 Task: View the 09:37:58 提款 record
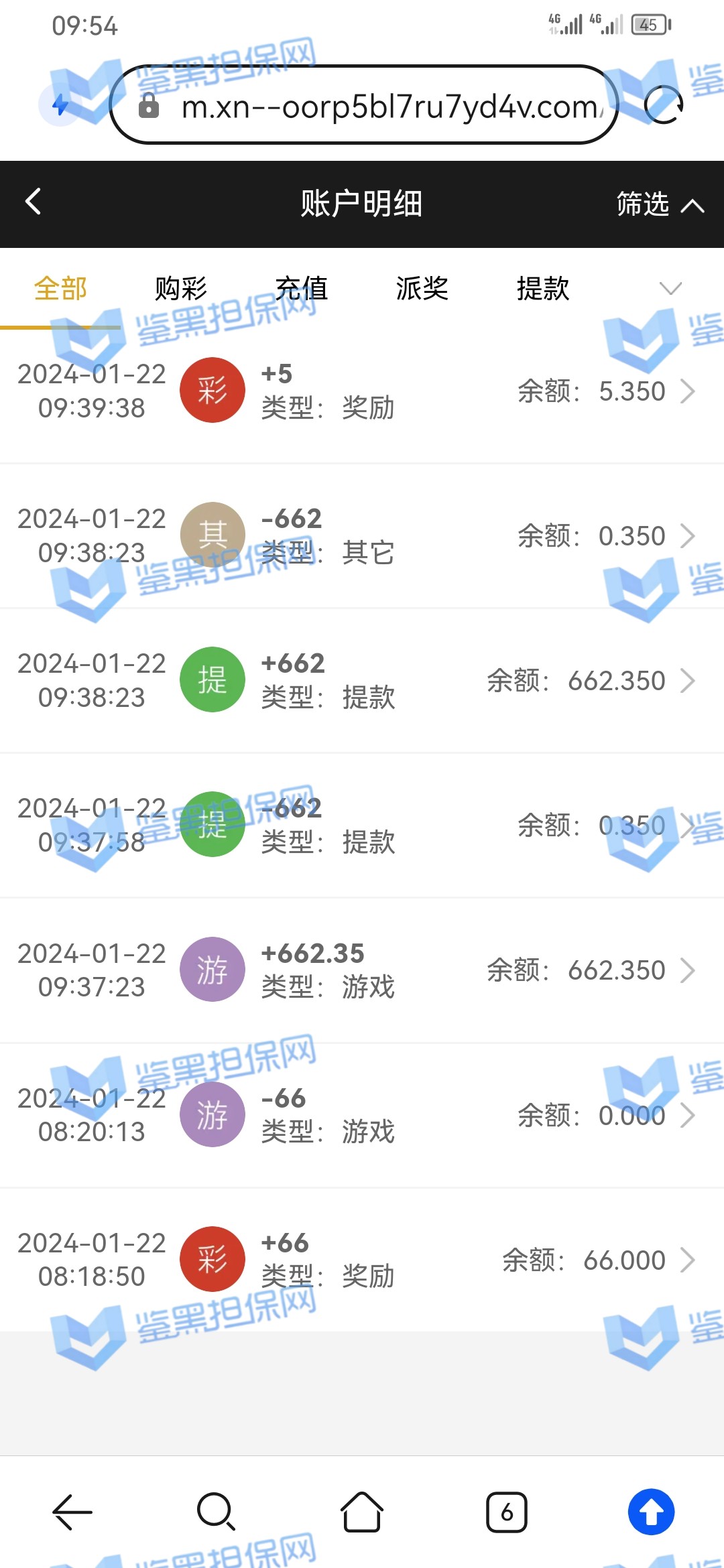(362, 826)
